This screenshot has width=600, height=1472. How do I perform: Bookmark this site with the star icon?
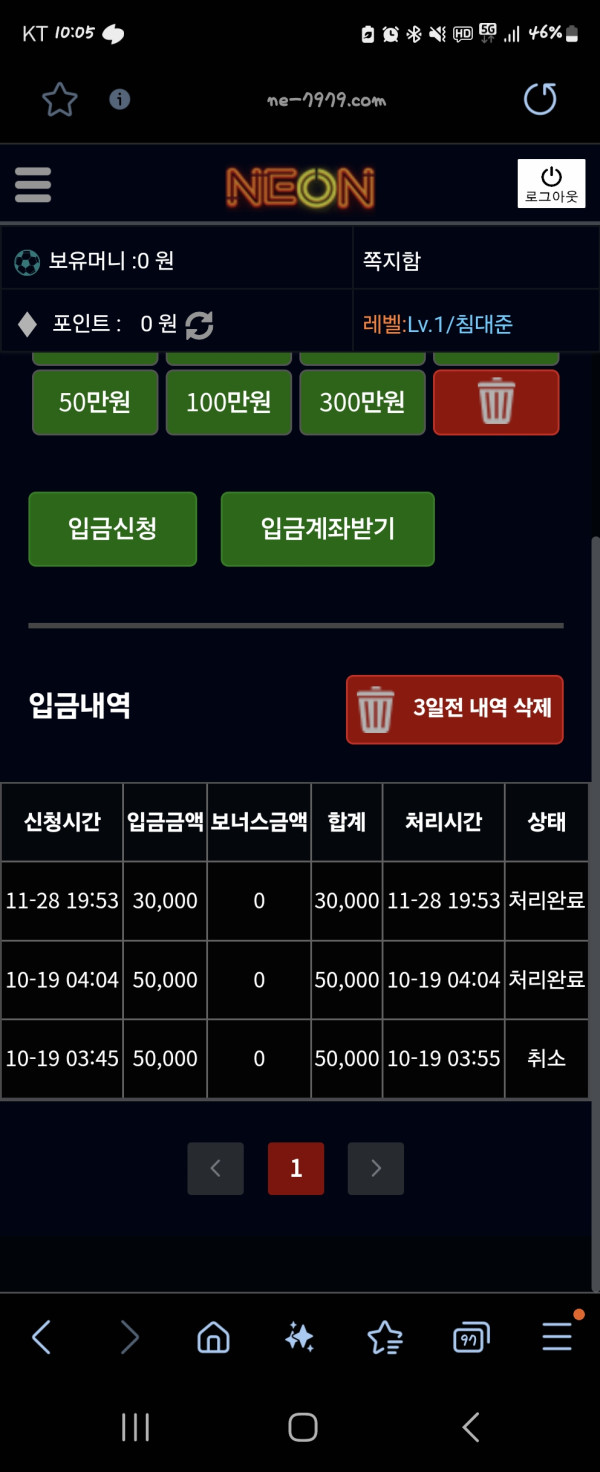click(x=60, y=99)
